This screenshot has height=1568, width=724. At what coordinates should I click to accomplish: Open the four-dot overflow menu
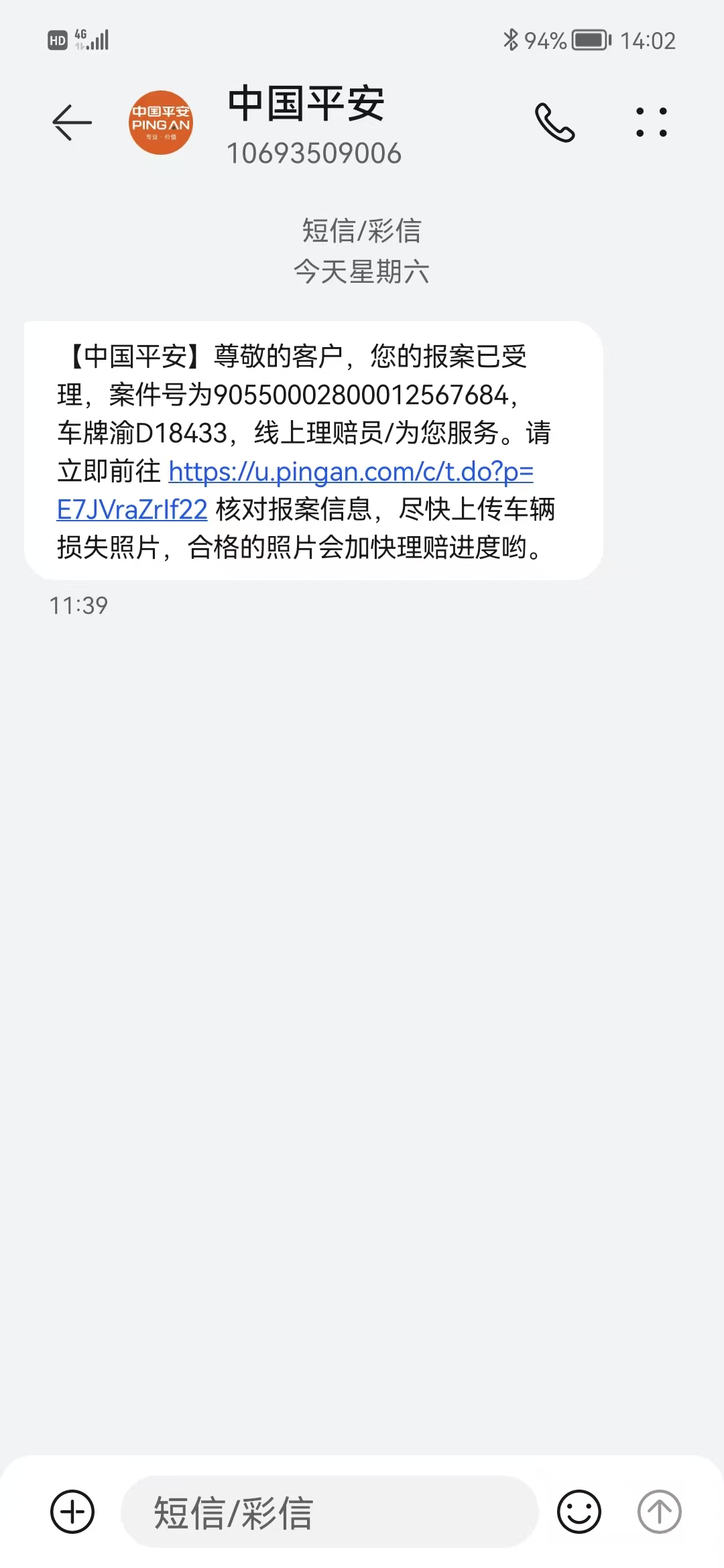point(651,123)
